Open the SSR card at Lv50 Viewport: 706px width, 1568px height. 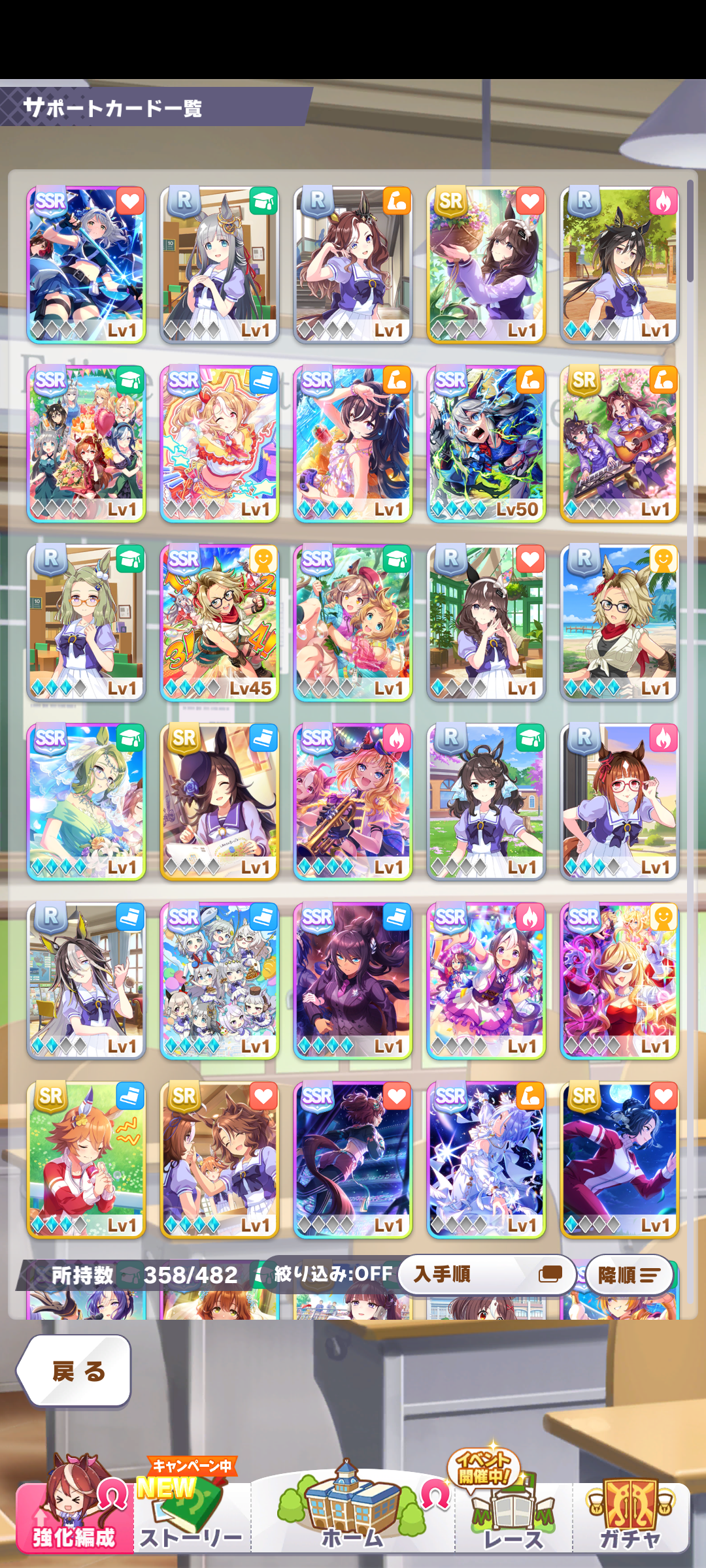tap(486, 444)
